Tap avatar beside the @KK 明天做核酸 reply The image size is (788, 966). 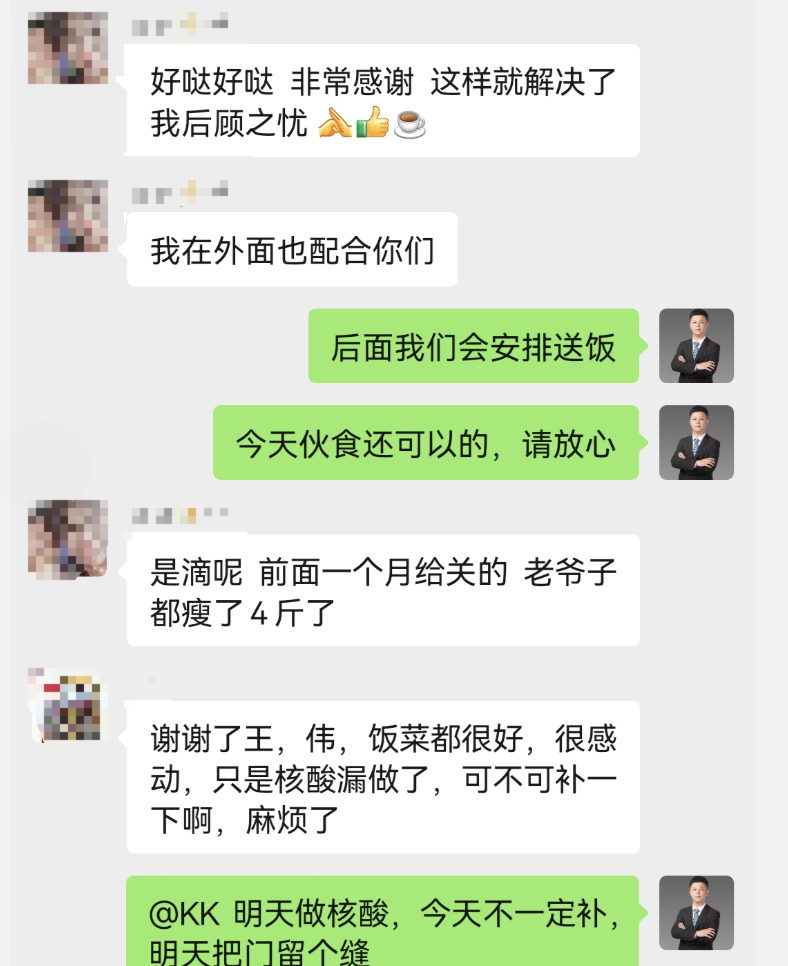tap(696, 913)
